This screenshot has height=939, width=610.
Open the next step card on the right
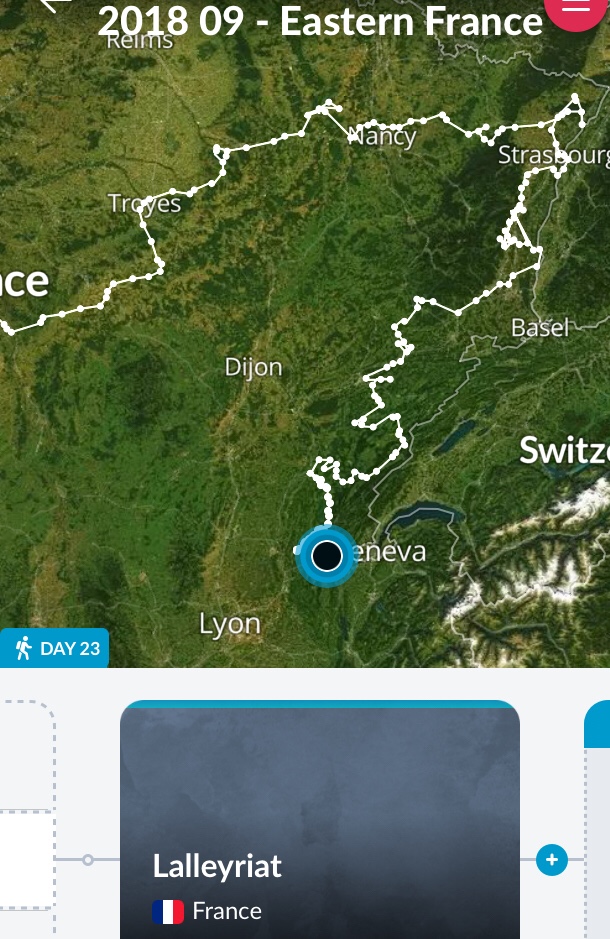[598, 820]
